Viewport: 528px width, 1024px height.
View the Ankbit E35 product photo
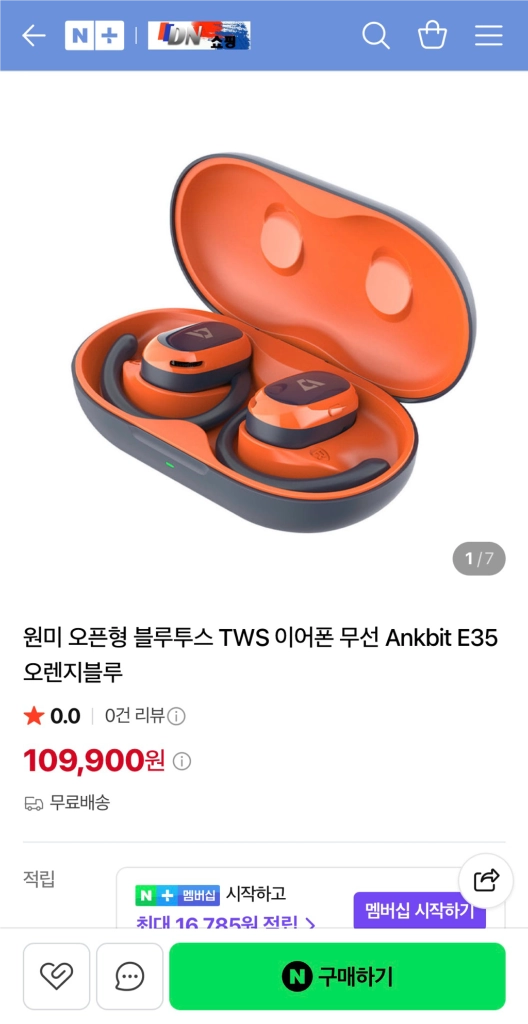264,343
